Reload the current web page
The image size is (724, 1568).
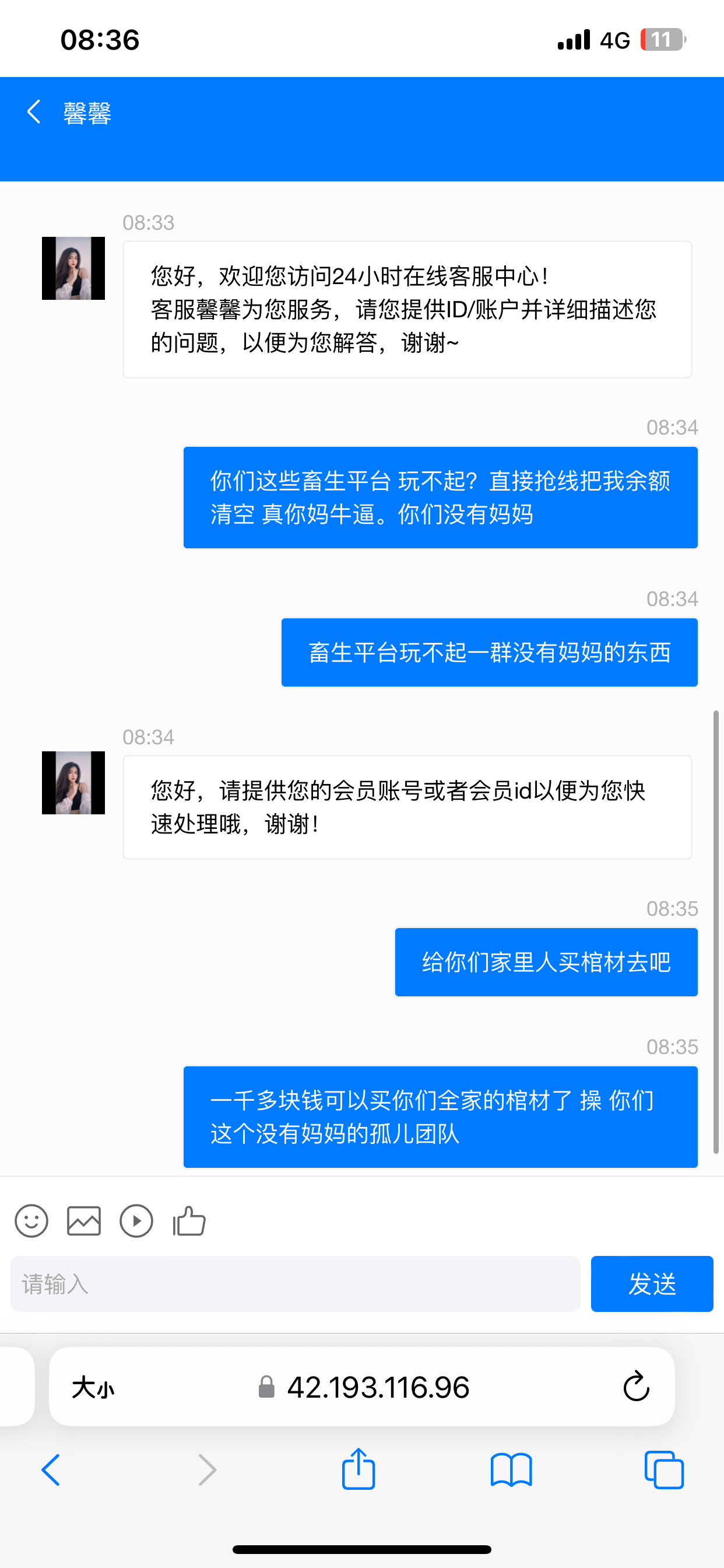(x=636, y=1387)
